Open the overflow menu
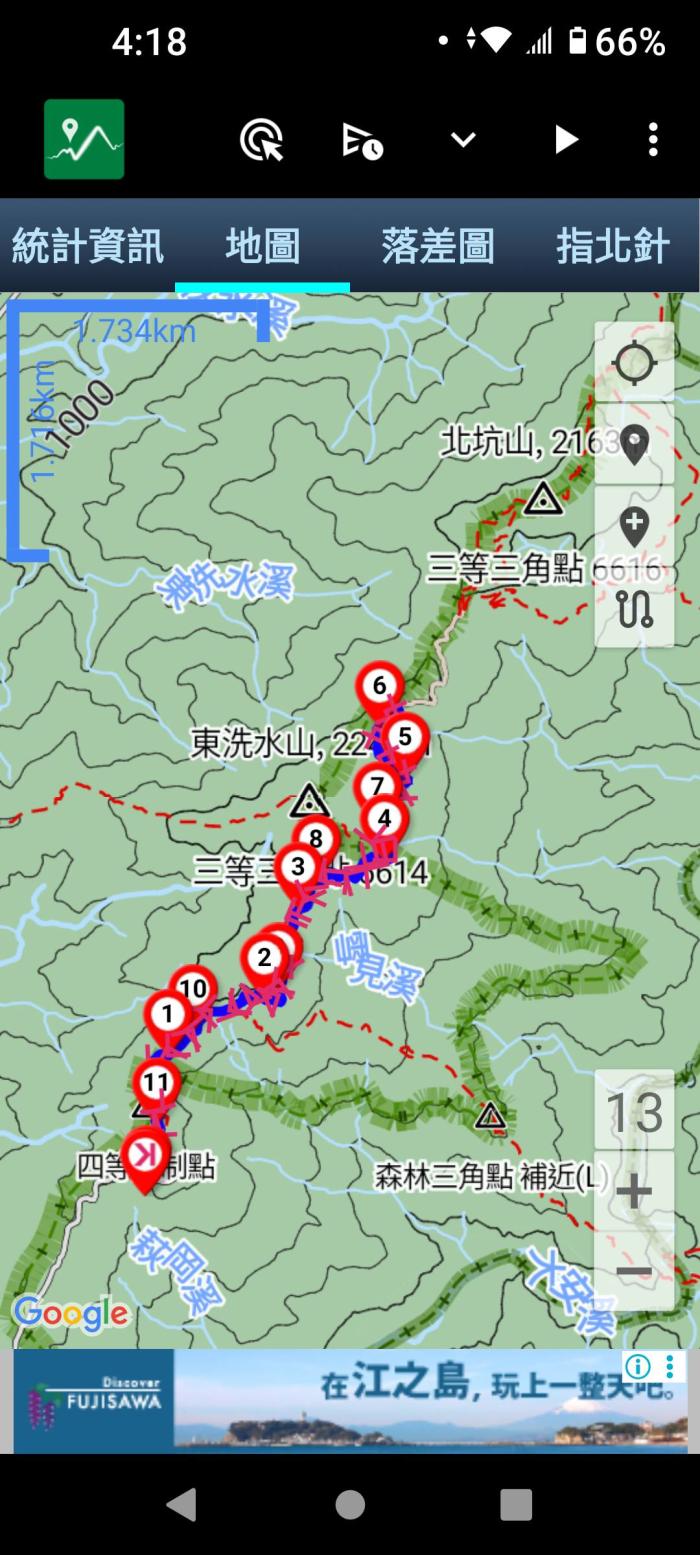This screenshot has width=700, height=1555. point(653,140)
